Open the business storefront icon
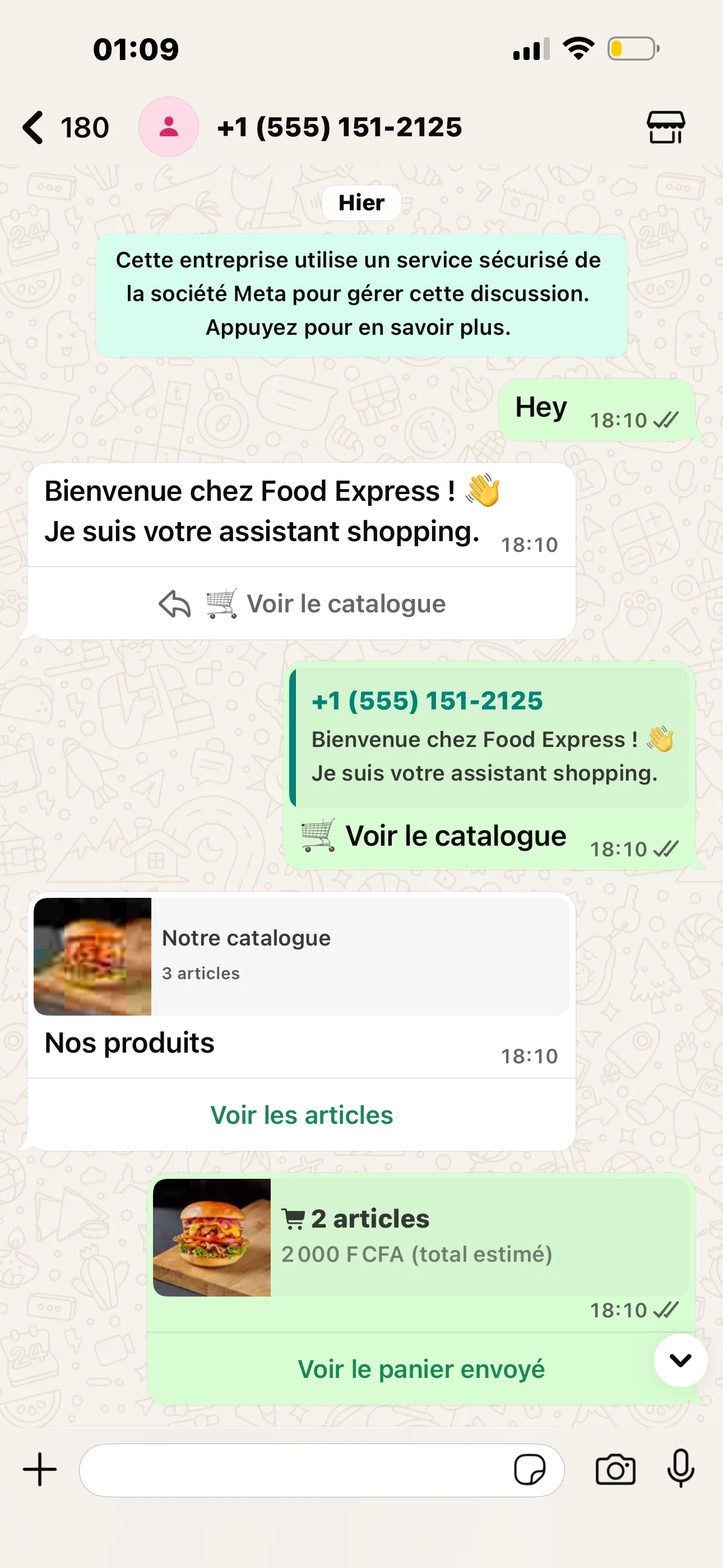Viewport: 723px width, 1568px height. click(x=665, y=127)
